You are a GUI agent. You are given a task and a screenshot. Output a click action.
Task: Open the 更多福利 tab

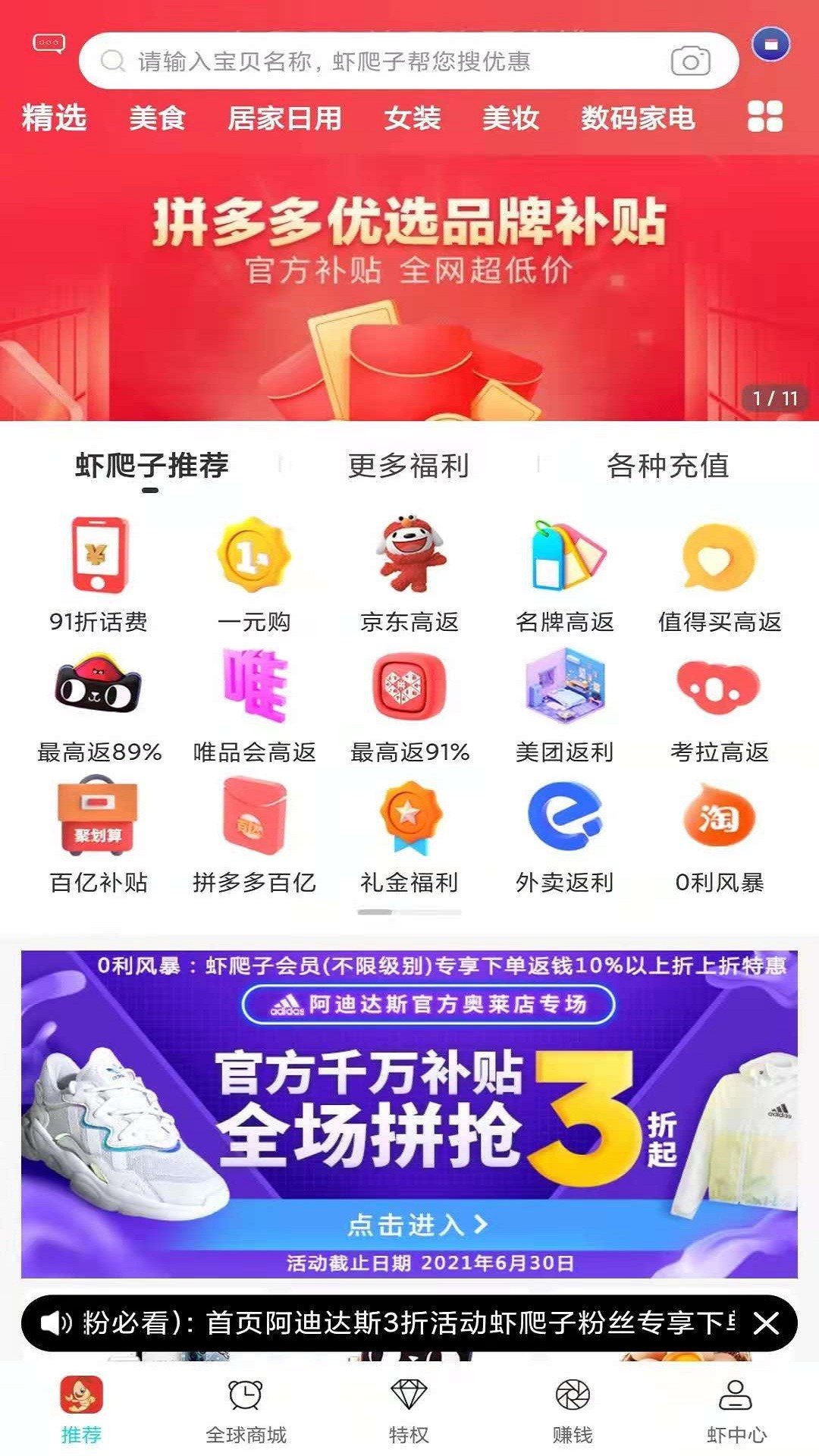click(409, 467)
